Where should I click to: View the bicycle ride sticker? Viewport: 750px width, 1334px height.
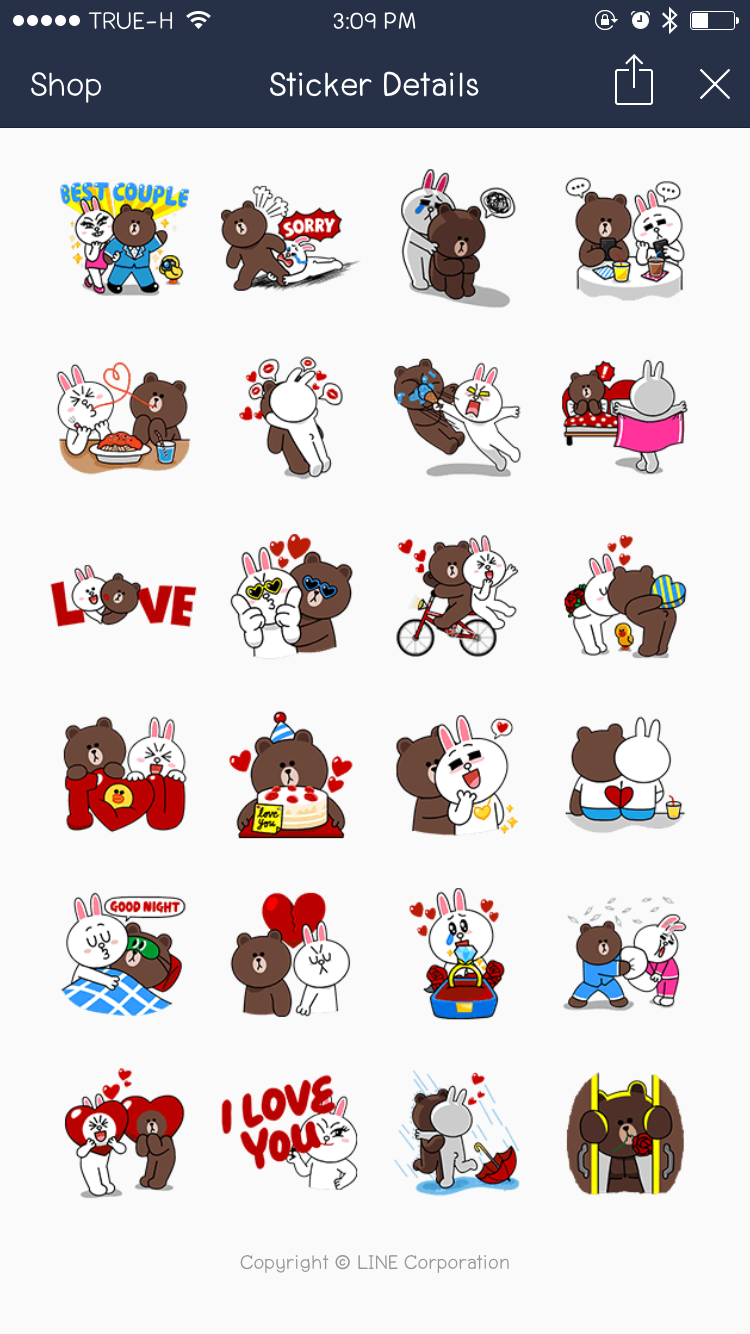453,597
